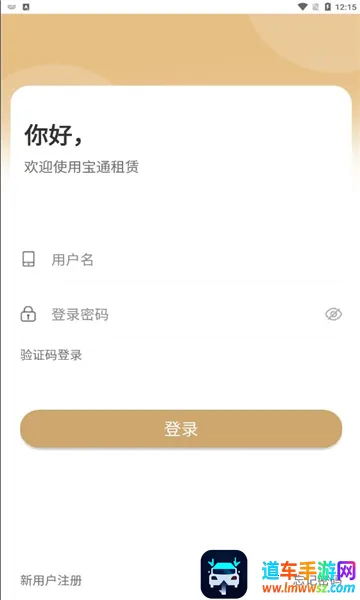Open the 忘记密码 forgot password link
The width and height of the screenshot is (360, 600).
click(x=317, y=580)
